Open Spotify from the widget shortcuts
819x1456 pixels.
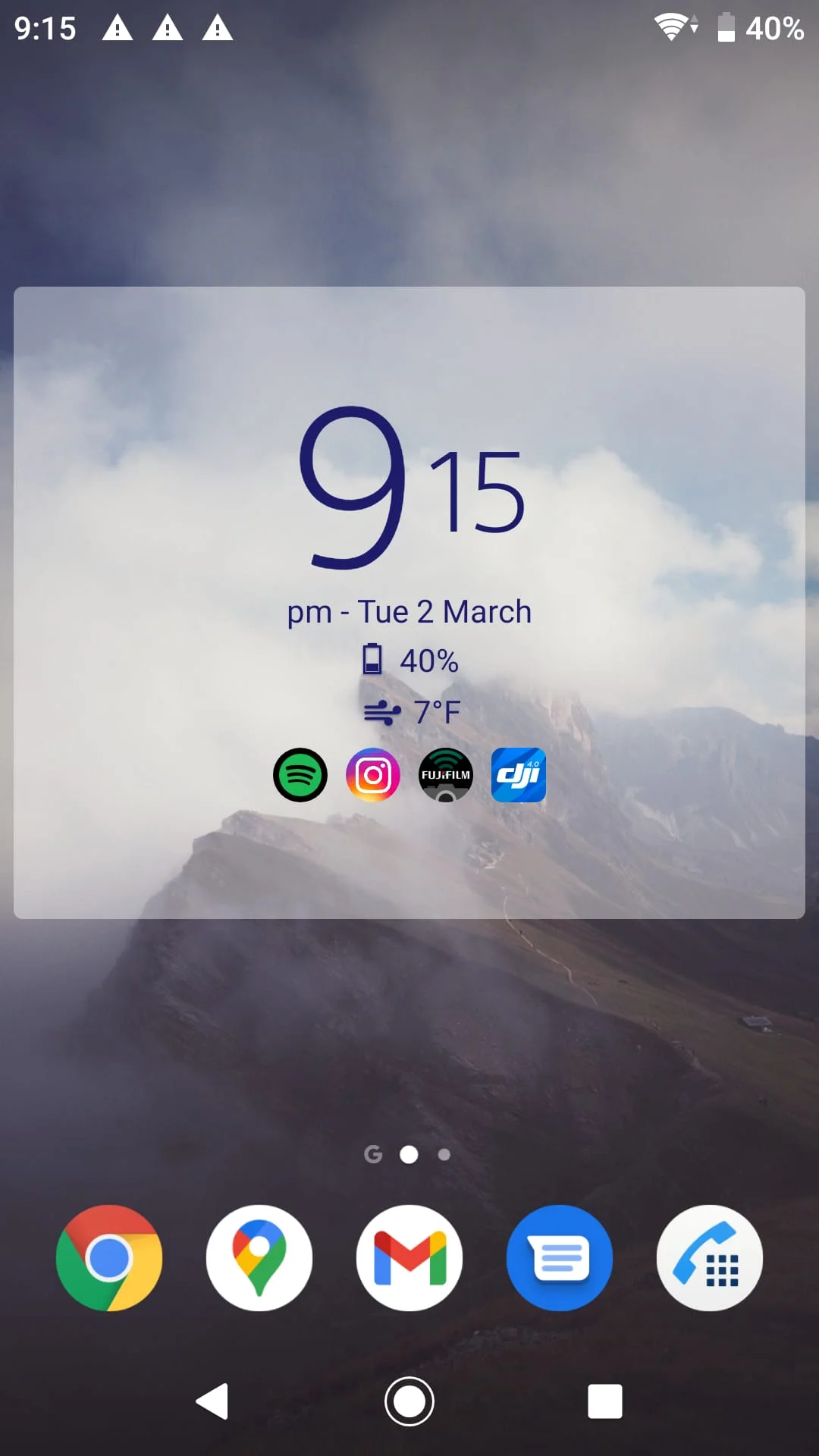300,774
